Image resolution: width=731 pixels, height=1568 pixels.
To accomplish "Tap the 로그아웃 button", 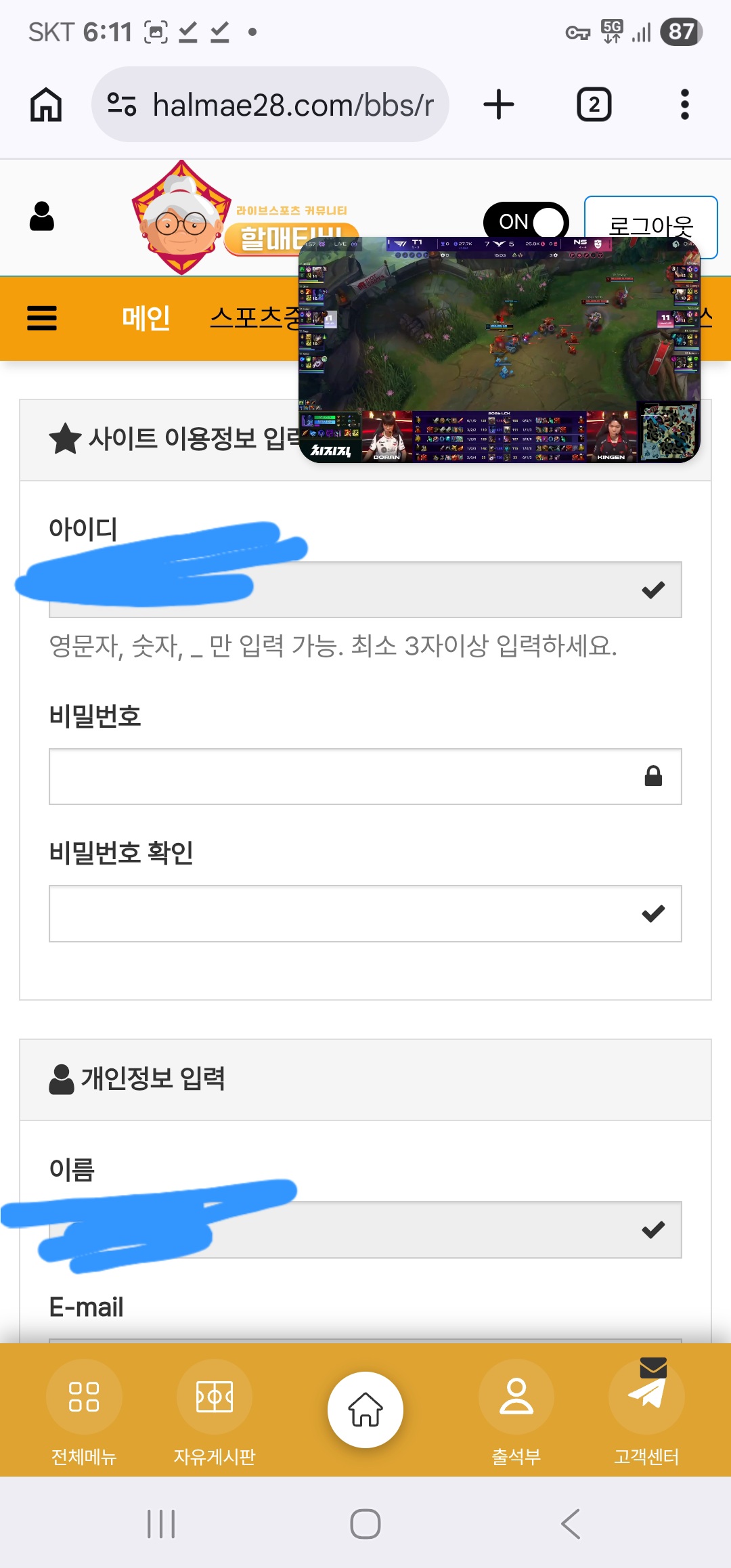I will point(650,217).
